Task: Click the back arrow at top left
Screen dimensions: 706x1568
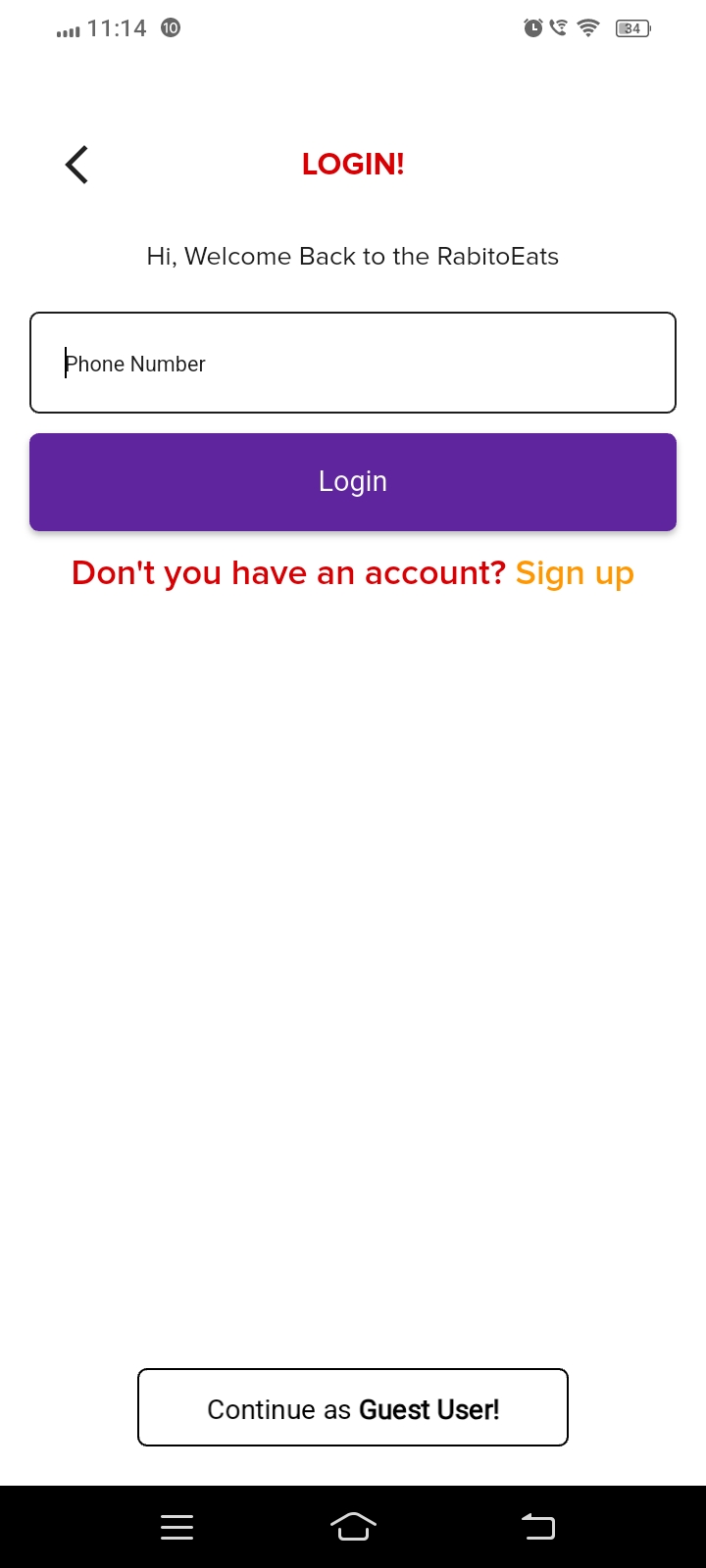Action: pos(76,164)
